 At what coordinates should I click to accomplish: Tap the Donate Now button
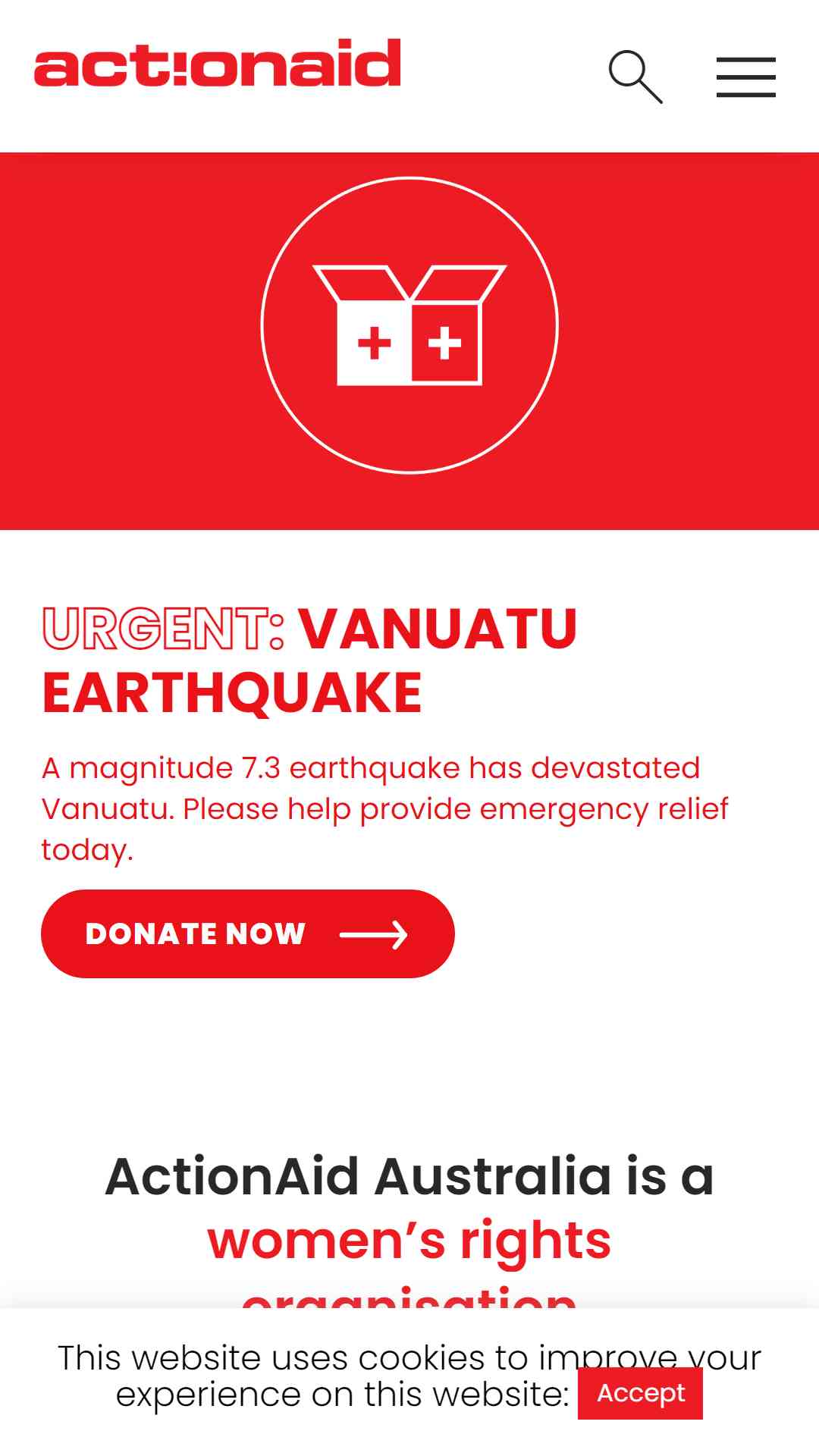[x=248, y=934]
